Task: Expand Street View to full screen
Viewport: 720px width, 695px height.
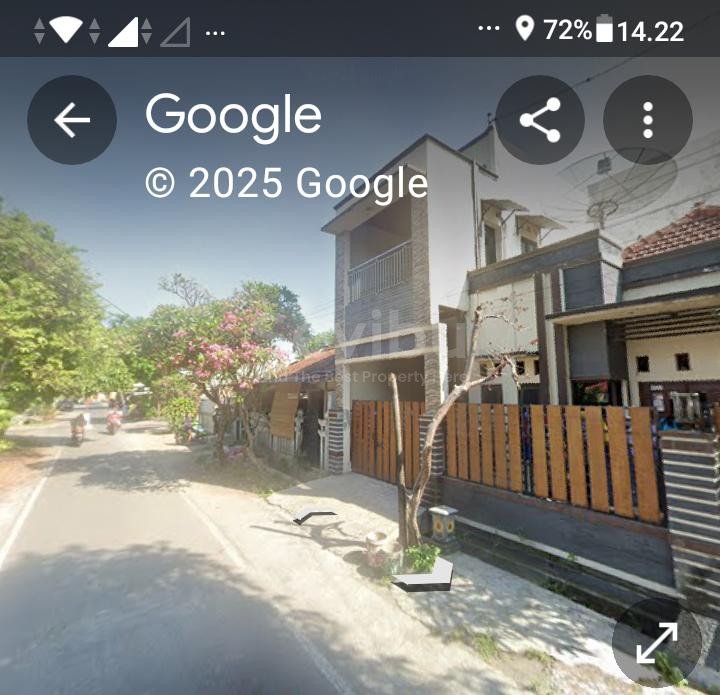Action: pos(657,643)
